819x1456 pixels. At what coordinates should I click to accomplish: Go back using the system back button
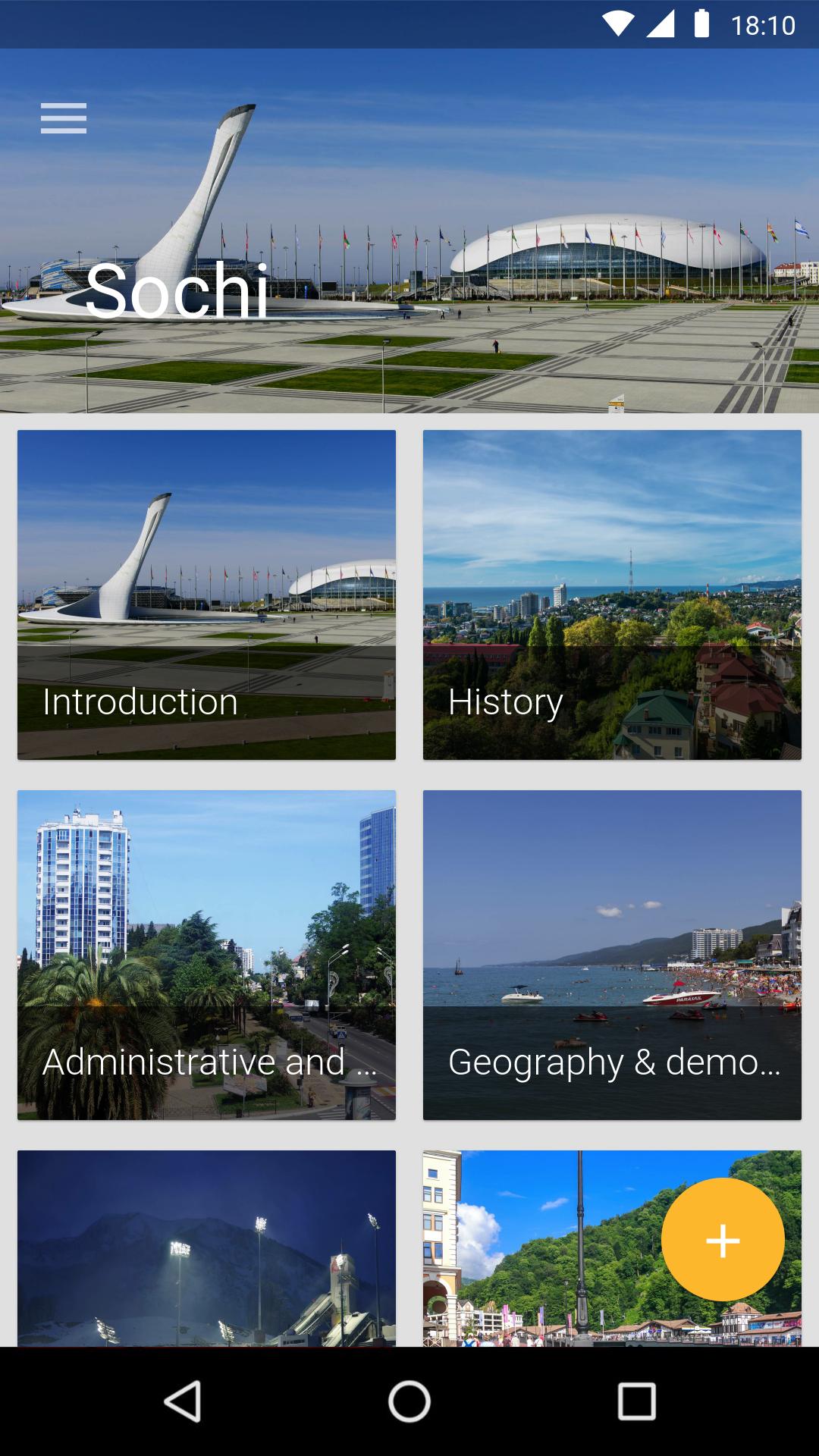182,1401
